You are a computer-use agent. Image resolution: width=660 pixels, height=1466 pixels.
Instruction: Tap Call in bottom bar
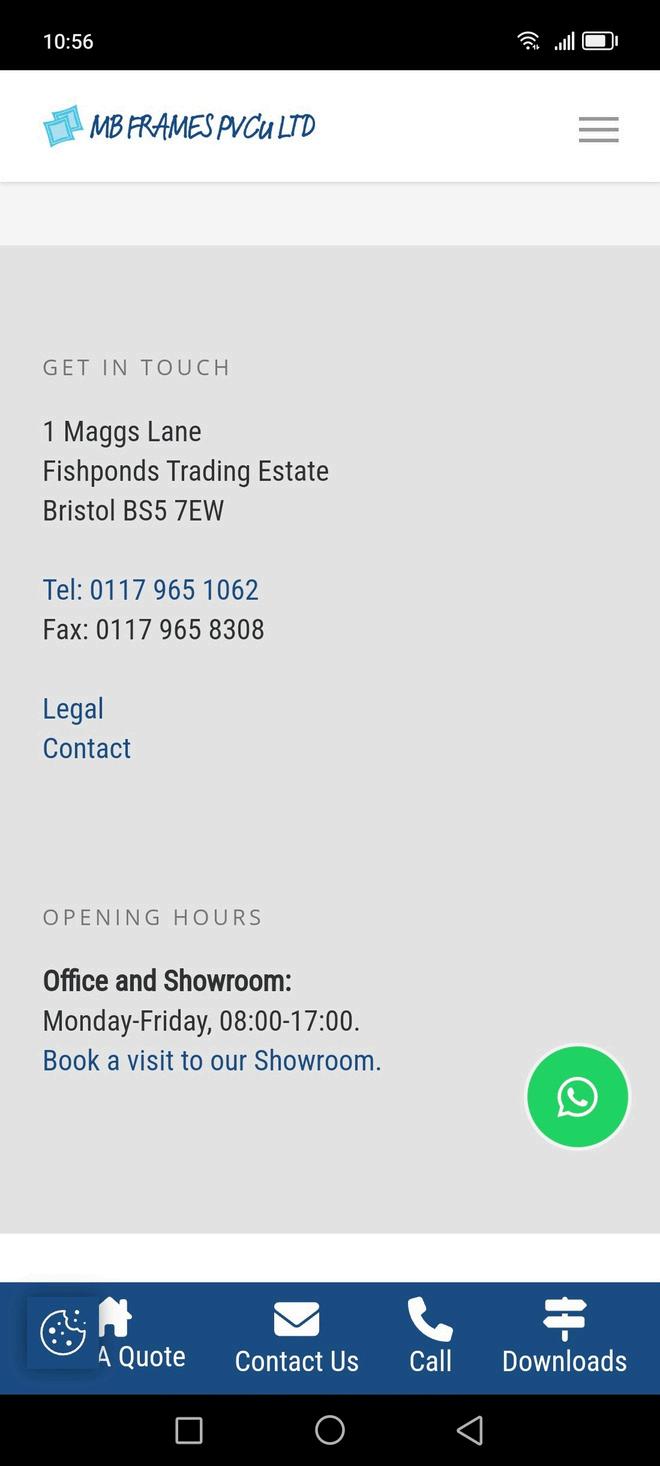coord(430,1338)
